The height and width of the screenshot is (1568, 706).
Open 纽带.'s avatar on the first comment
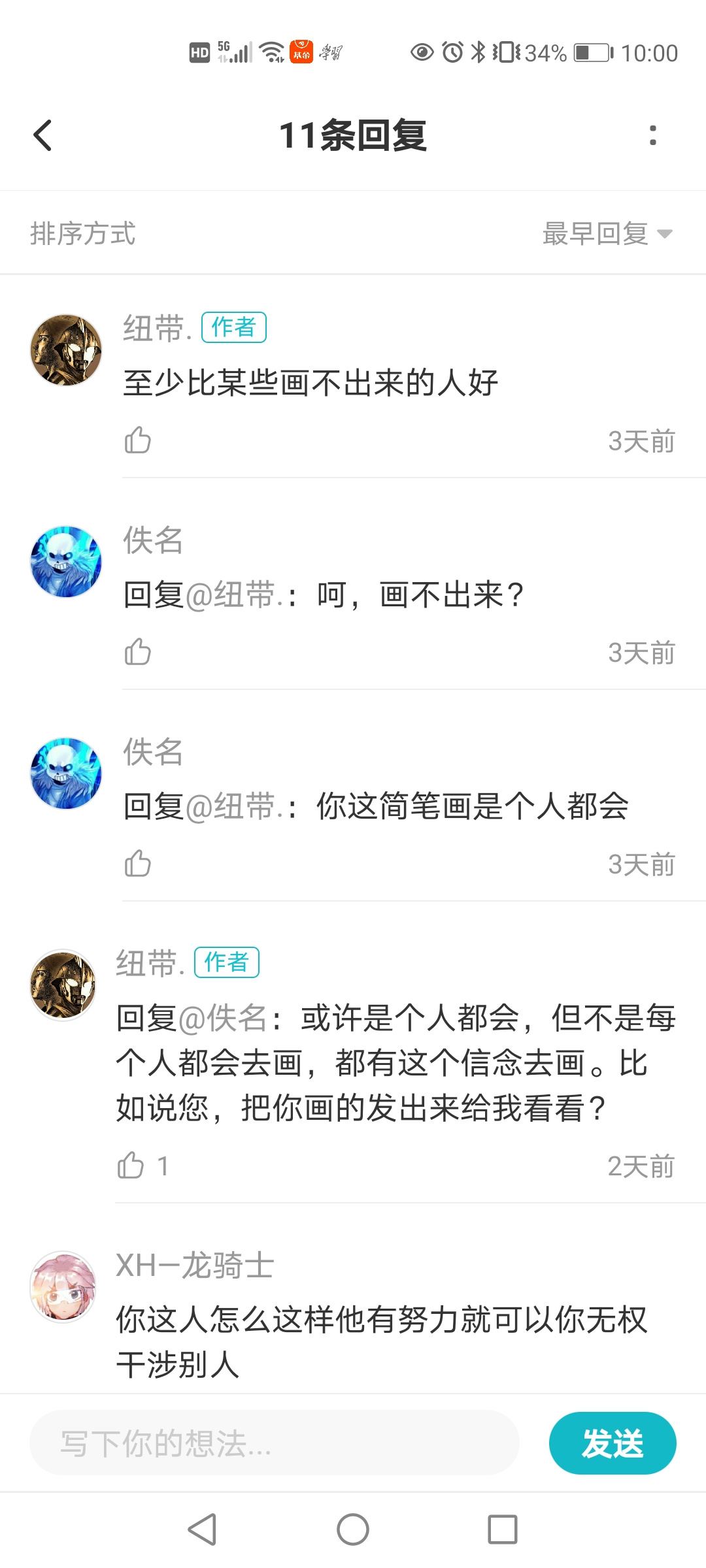pos(66,350)
